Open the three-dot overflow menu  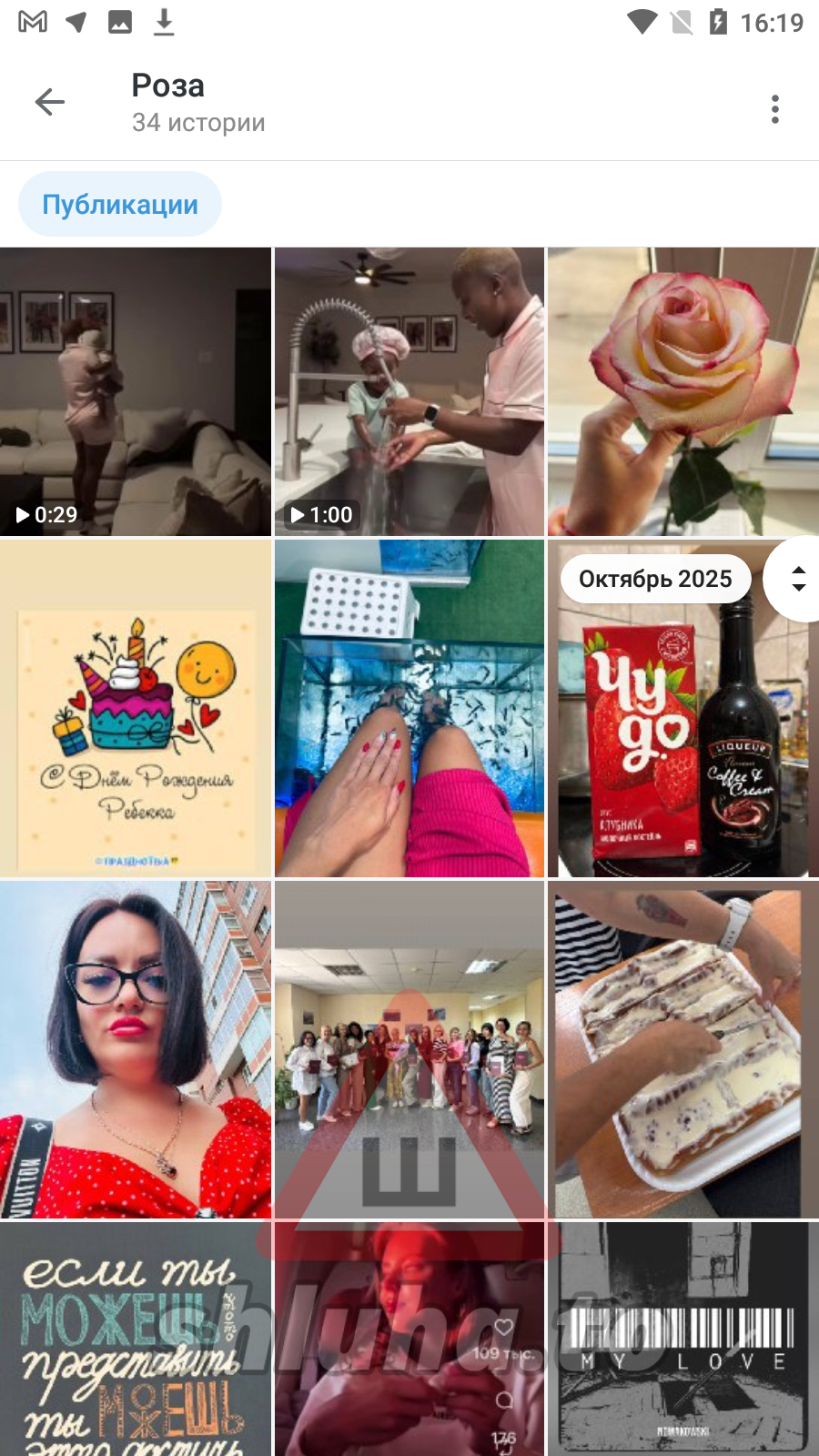(774, 109)
